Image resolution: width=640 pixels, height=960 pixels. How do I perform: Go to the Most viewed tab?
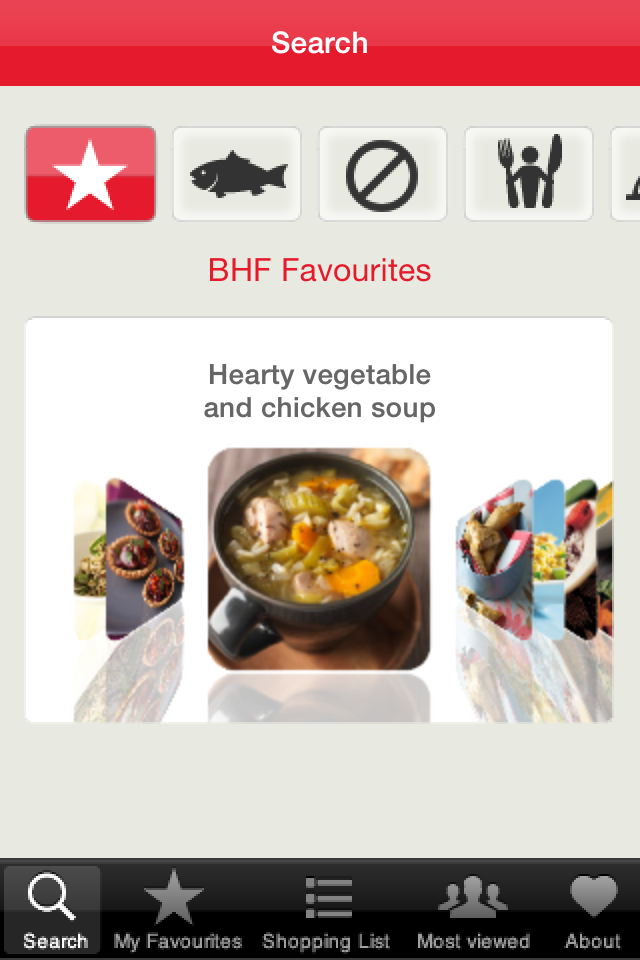[x=473, y=910]
